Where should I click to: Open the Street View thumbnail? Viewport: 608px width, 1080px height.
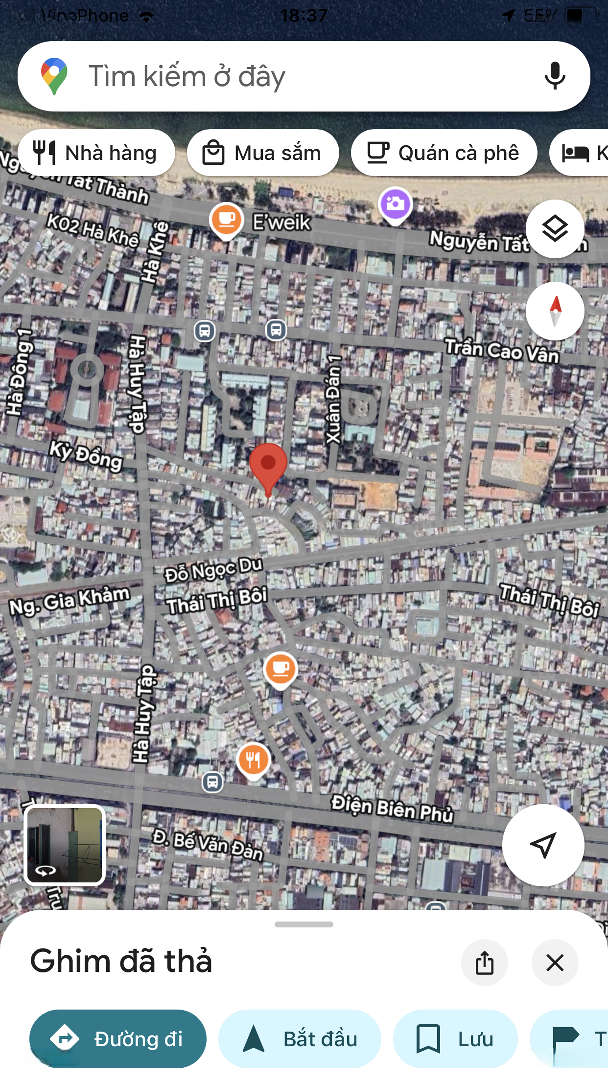pyautogui.click(x=65, y=845)
